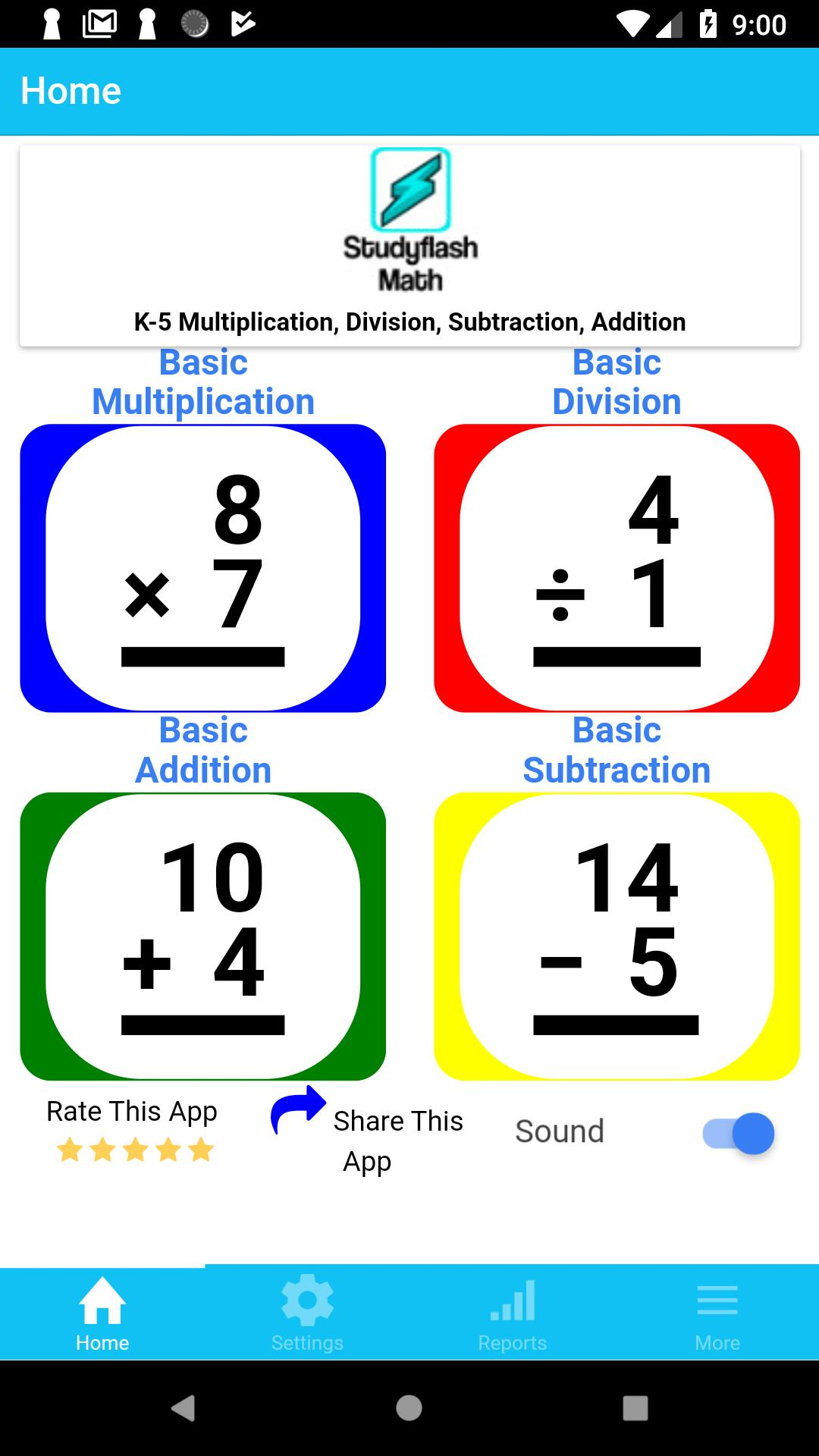Open the system recent apps view
Image resolution: width=819 pixels, height=1456 pixels.
click(635, 1408)
